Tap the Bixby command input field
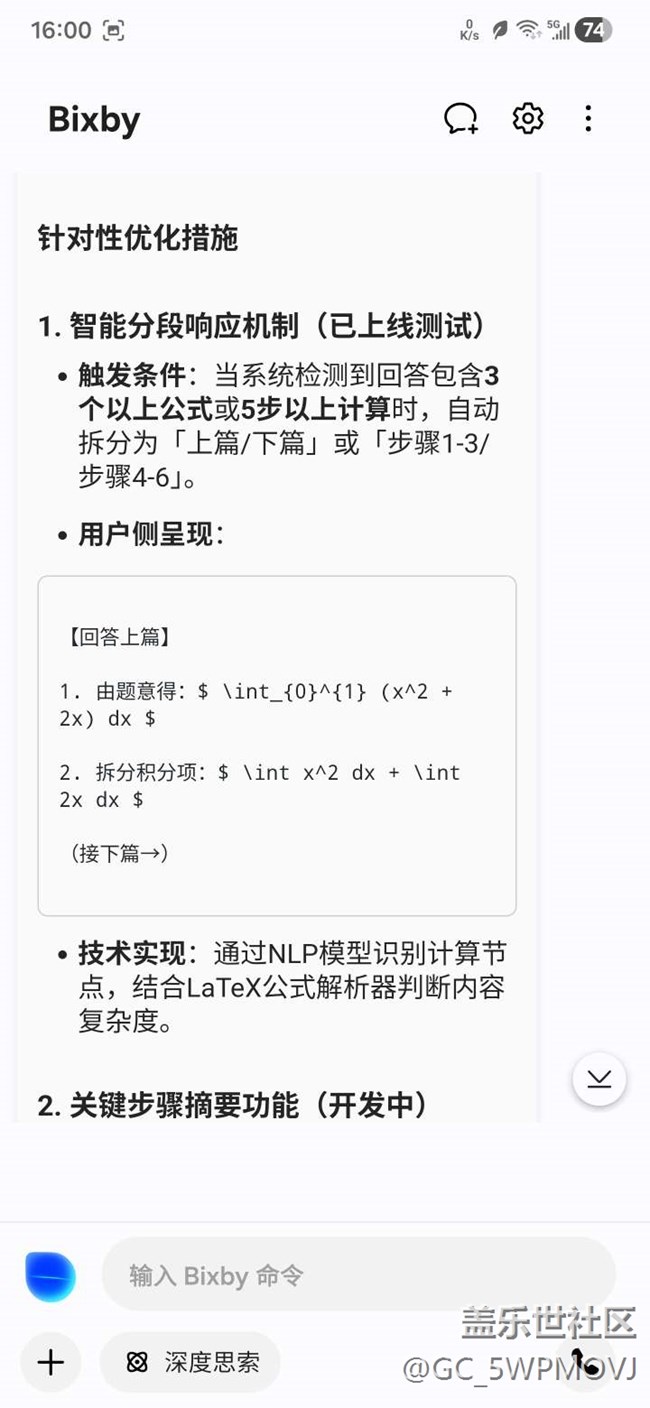The width and height of the screenshot is (650, 1408). tap(358, 1275)
